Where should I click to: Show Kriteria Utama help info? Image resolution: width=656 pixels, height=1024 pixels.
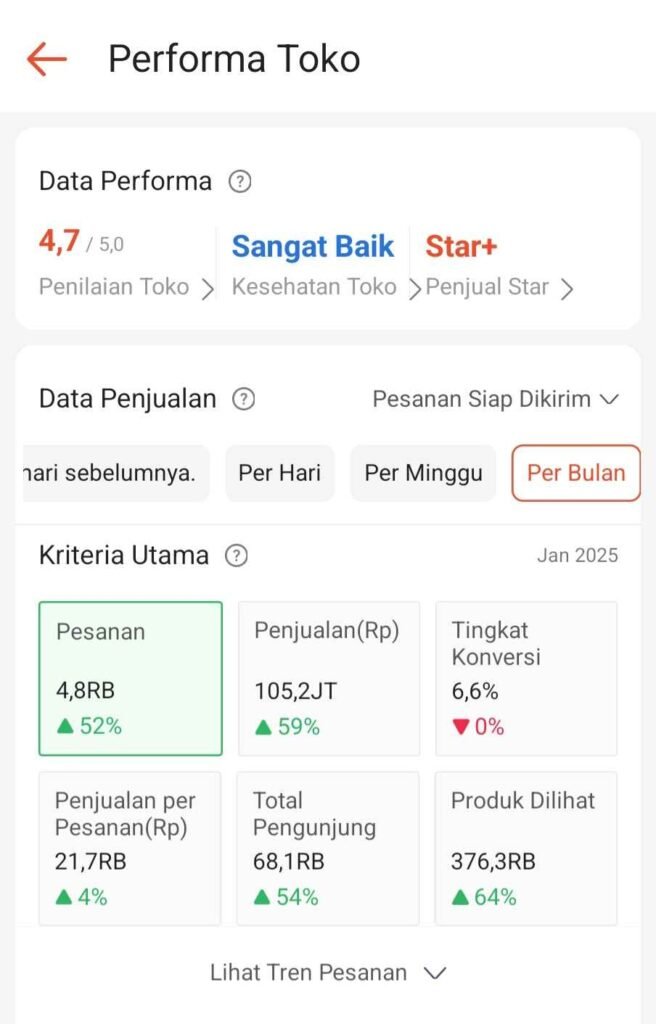236,556
